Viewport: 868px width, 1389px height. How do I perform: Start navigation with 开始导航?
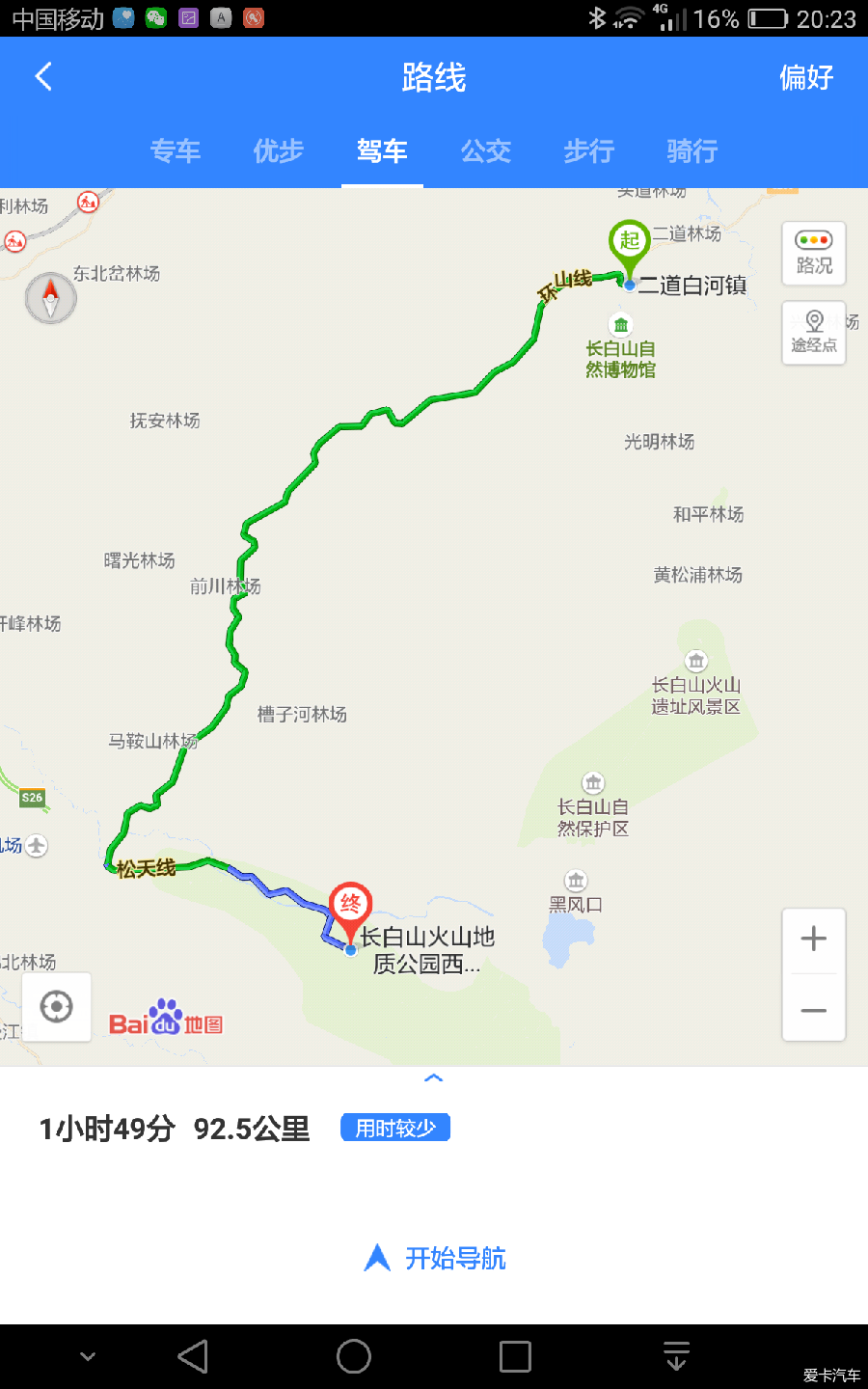pyautogui.click(x=434, y=1258)
